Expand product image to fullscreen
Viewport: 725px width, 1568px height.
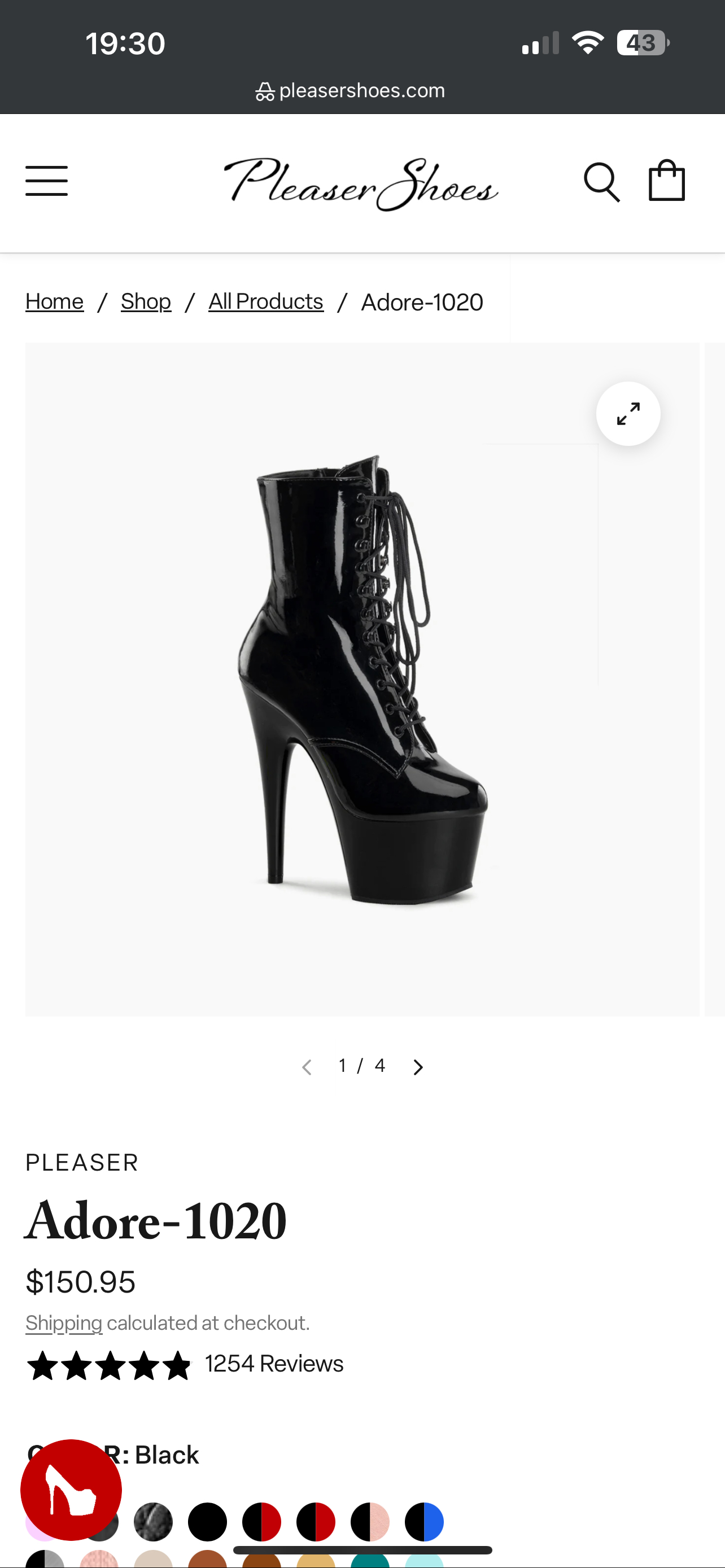coord(628,414)
